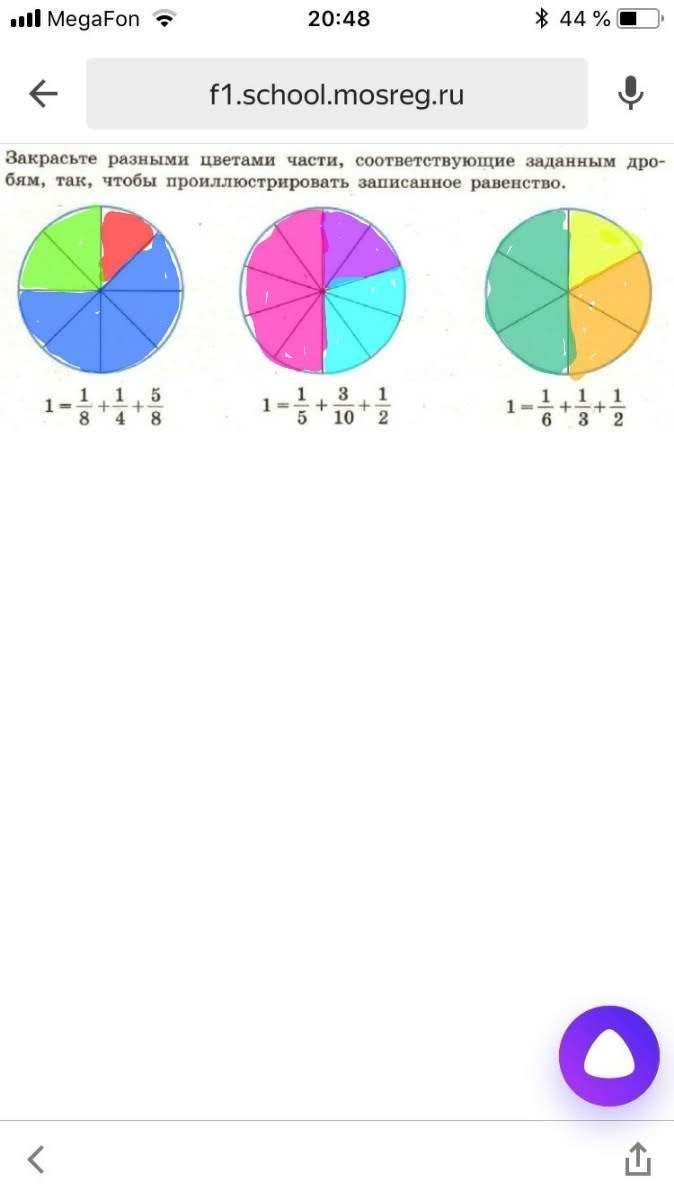
Task: Start voice search with the microphone
Action: pos(630,94)
